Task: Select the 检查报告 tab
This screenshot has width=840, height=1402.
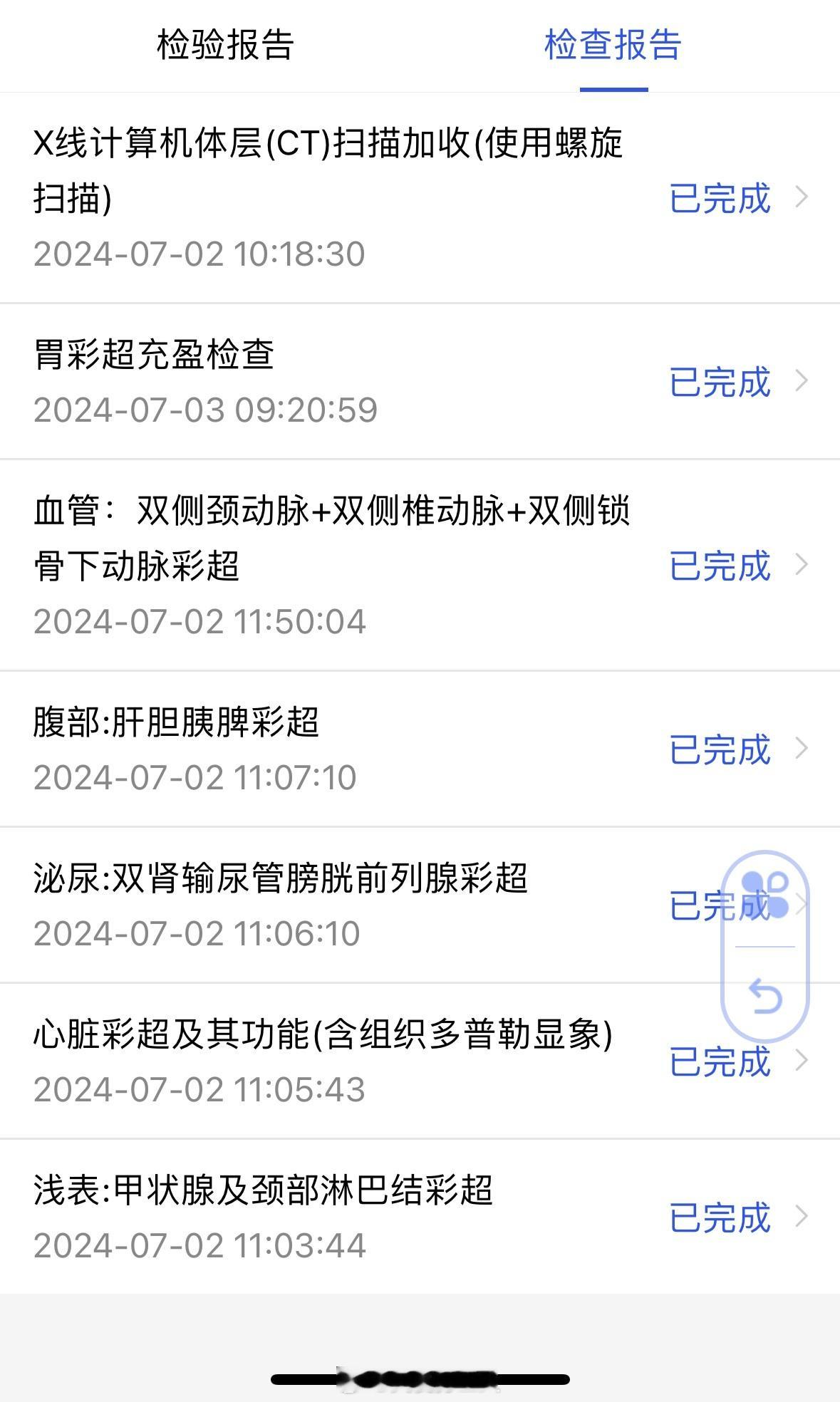Action: click(613, 45)
